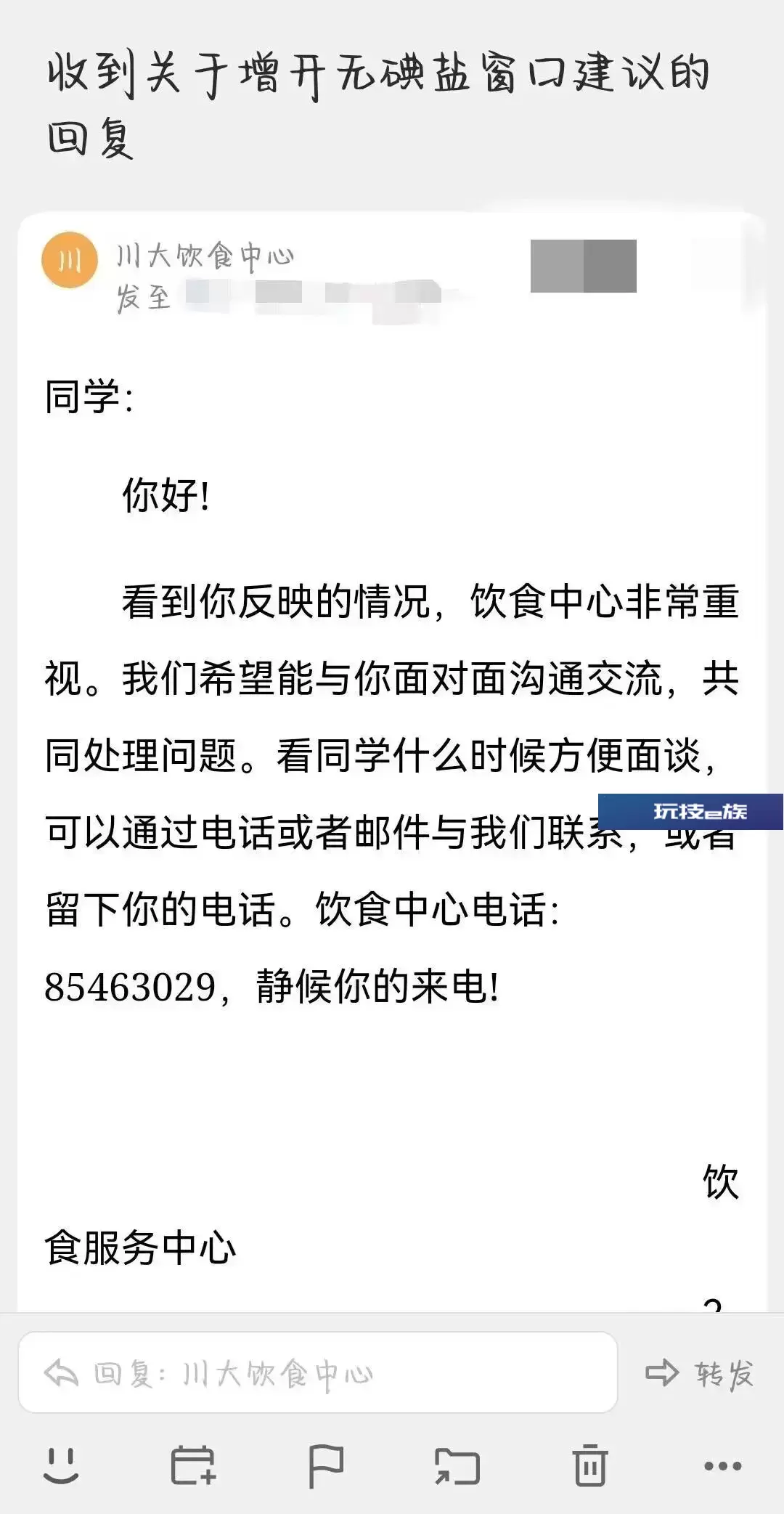Open the more options menu

[722, 1466]
